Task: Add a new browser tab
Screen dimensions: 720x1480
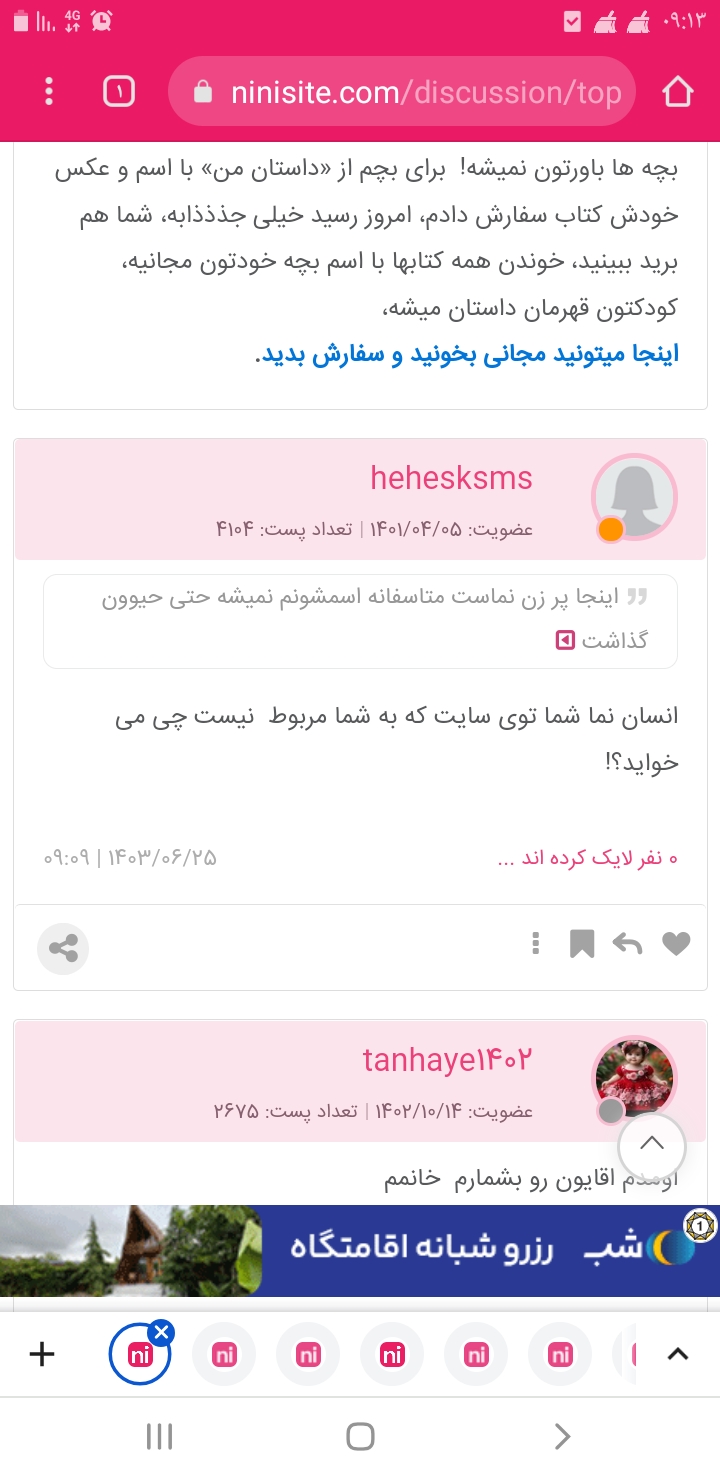Action: 42,1355
